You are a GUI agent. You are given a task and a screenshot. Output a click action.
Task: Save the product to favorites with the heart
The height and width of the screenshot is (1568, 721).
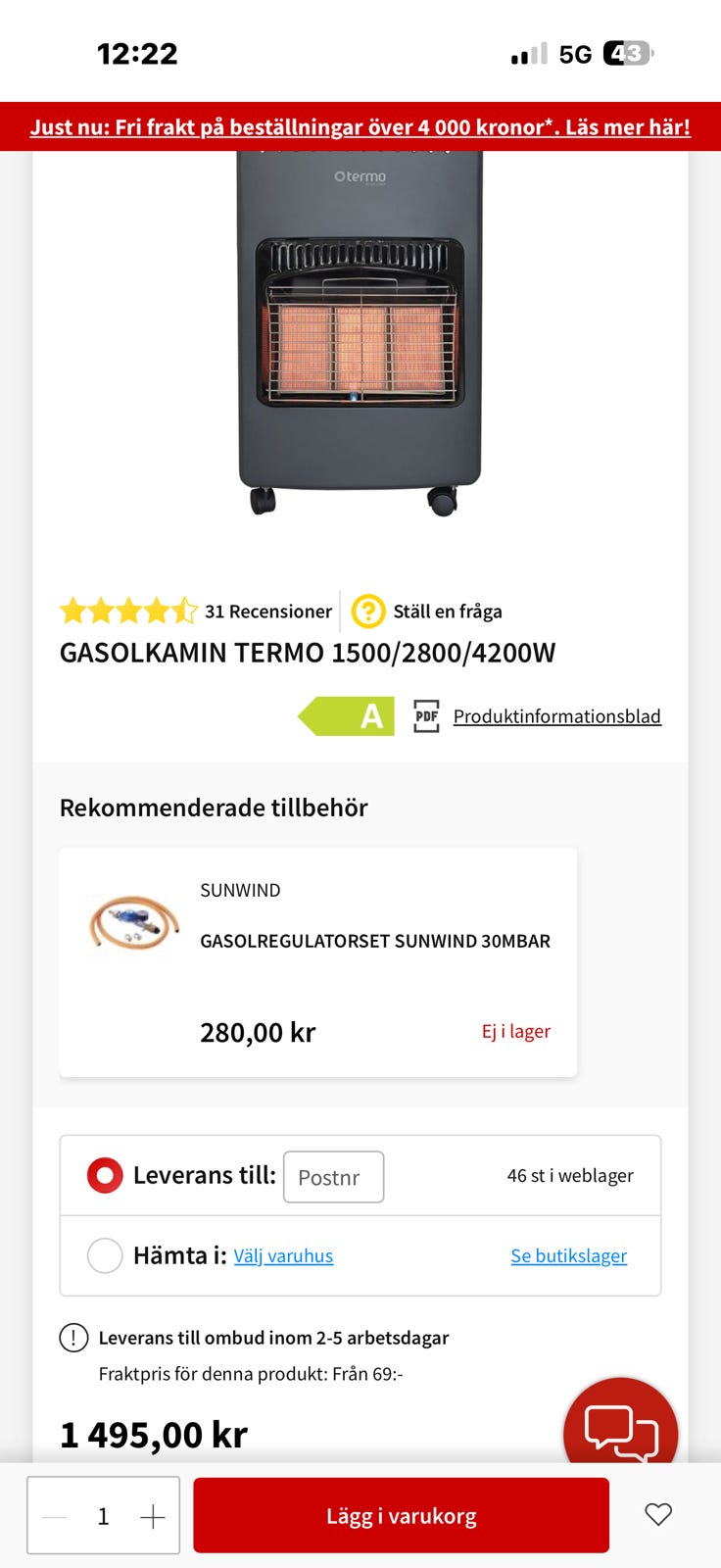point(658,1515)
